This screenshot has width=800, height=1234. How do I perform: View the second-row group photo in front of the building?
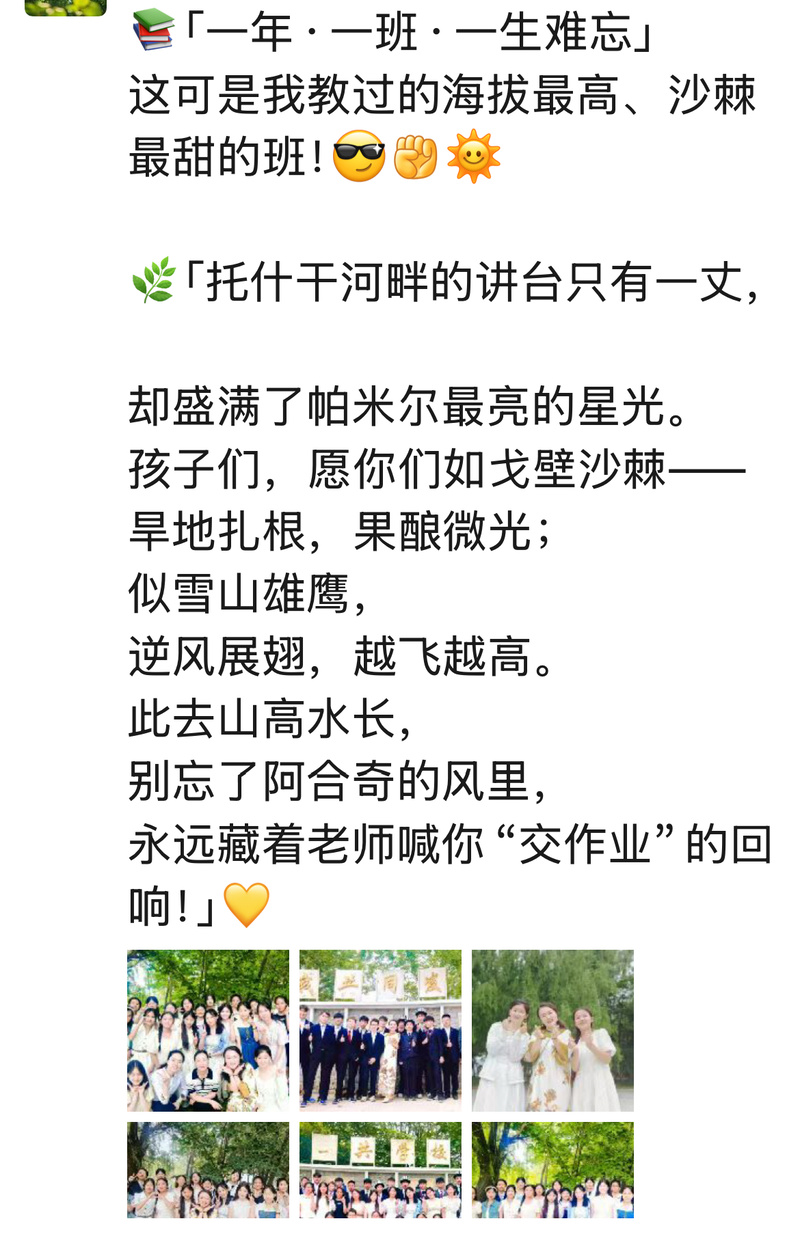click(x=380, y=1170)
